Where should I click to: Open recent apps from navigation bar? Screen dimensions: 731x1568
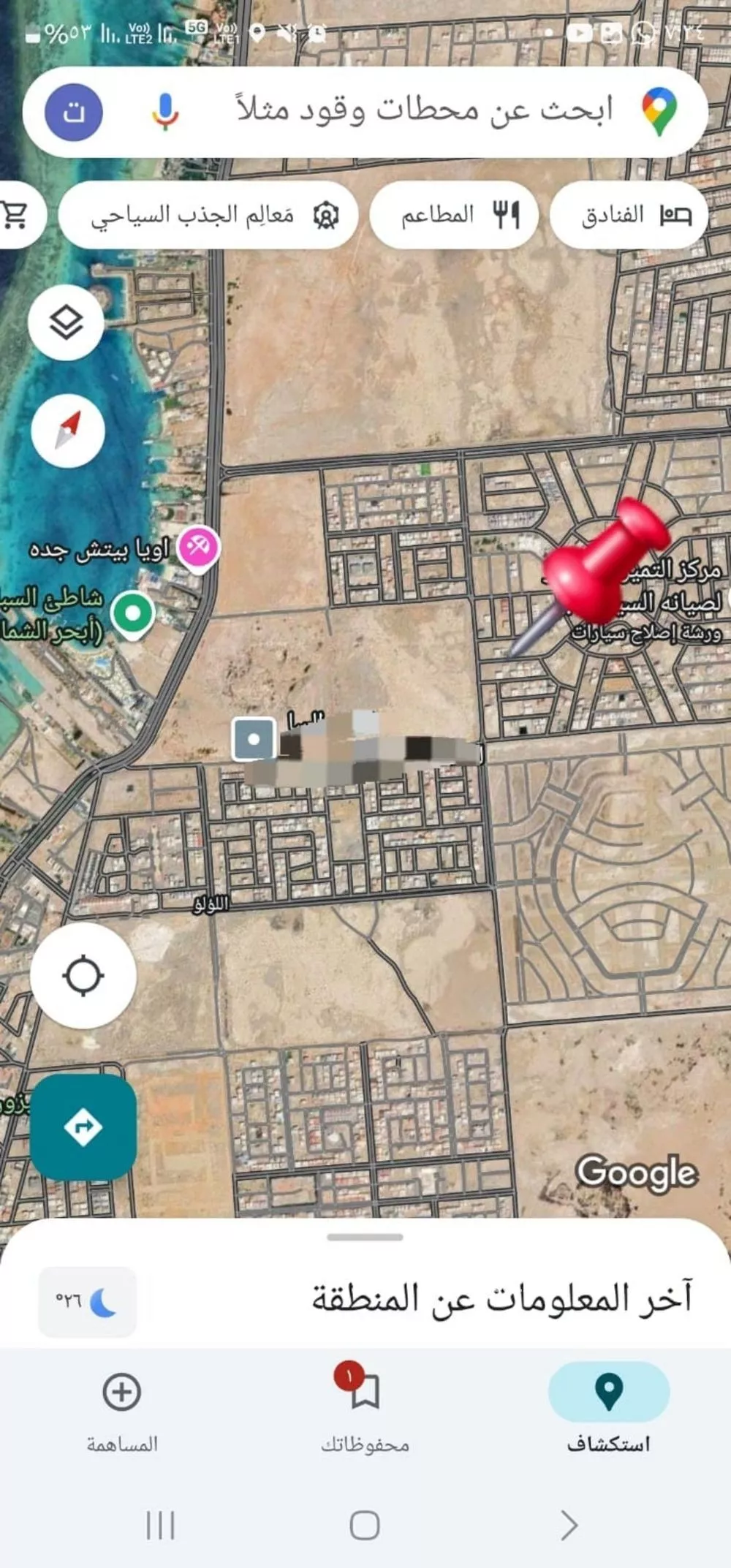click(x=160, y=1526)
